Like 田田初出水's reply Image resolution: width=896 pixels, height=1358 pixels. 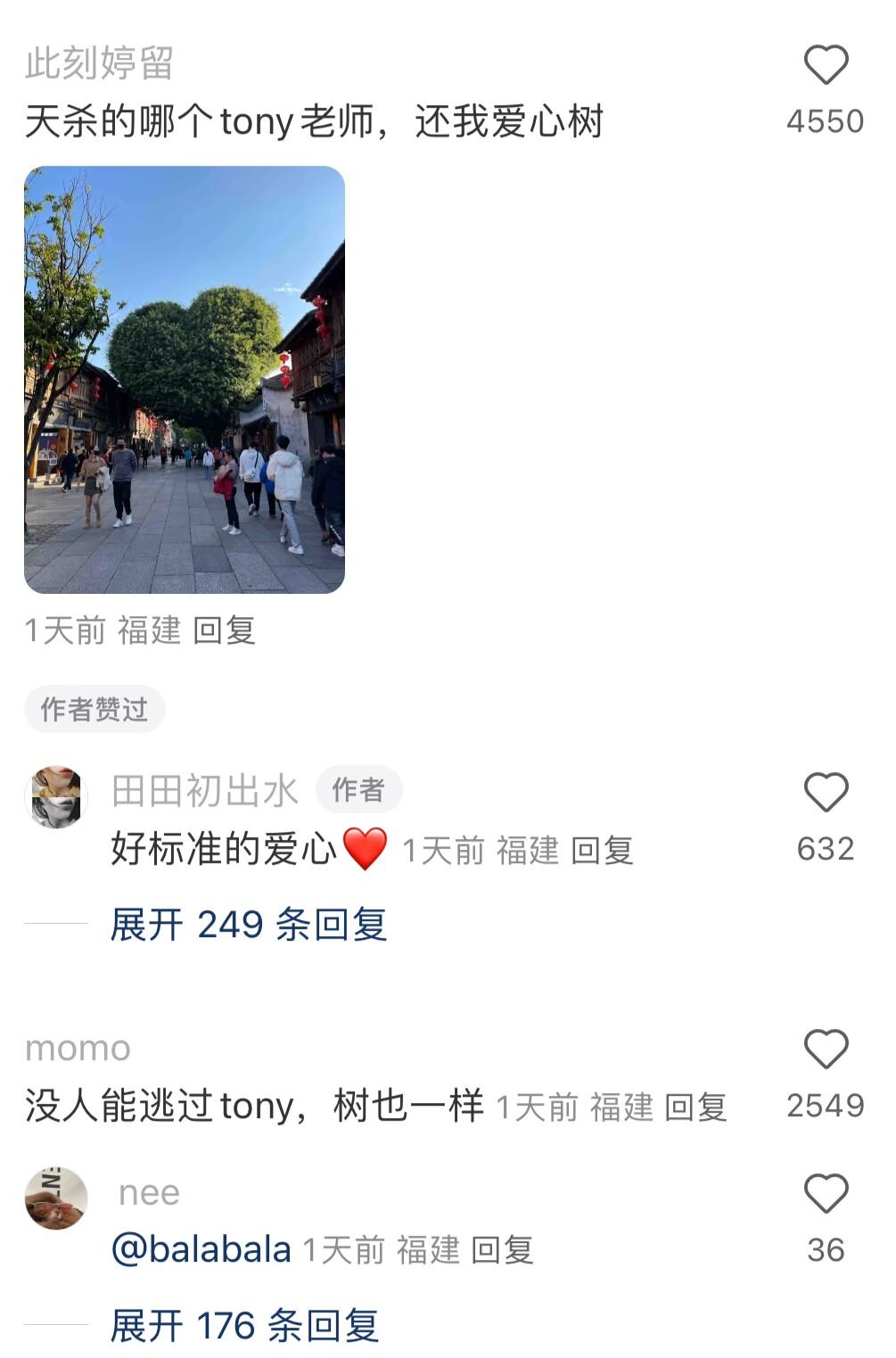pyautogui.click(x=826, y=792)
